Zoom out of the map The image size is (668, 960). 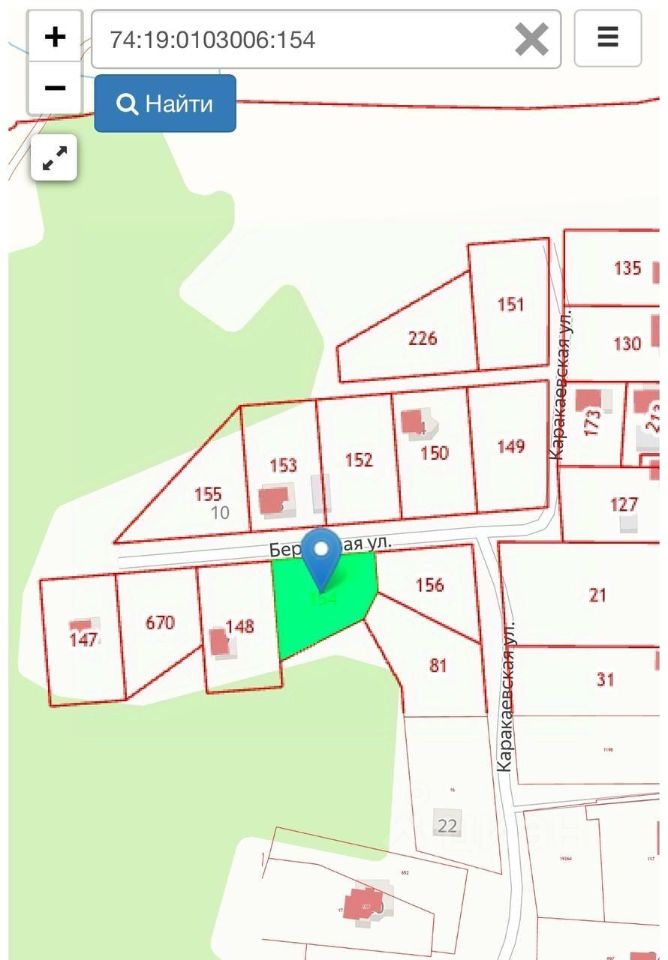(x=55, y=88)
